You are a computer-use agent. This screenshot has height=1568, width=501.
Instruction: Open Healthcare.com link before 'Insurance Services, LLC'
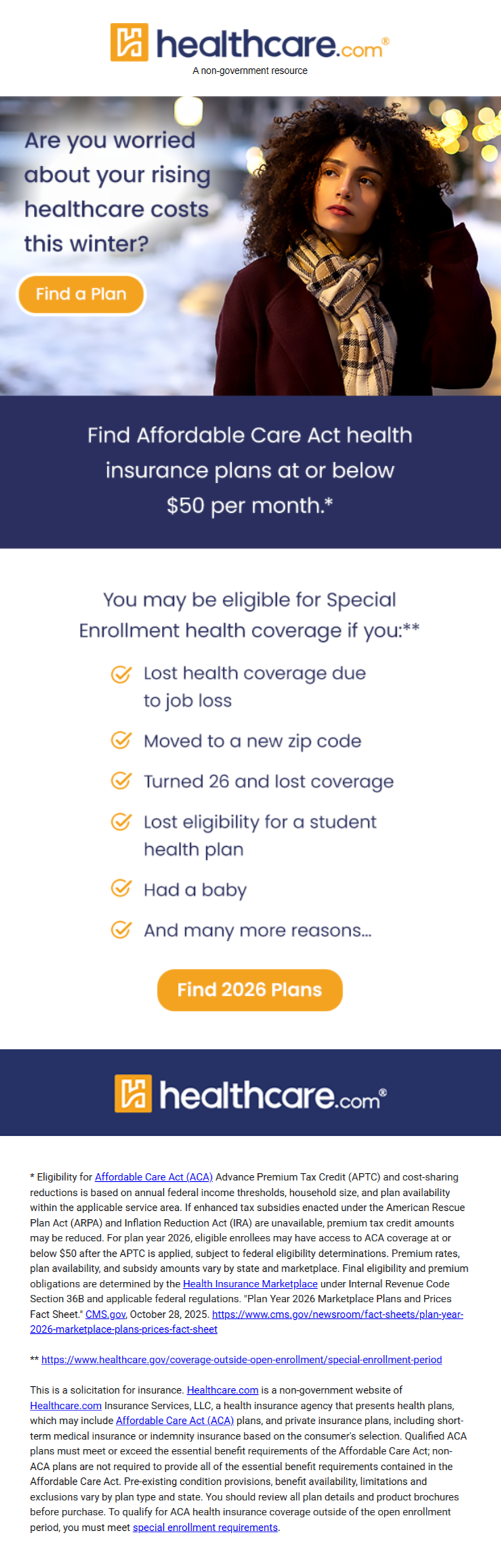[x=66, y=1405]
